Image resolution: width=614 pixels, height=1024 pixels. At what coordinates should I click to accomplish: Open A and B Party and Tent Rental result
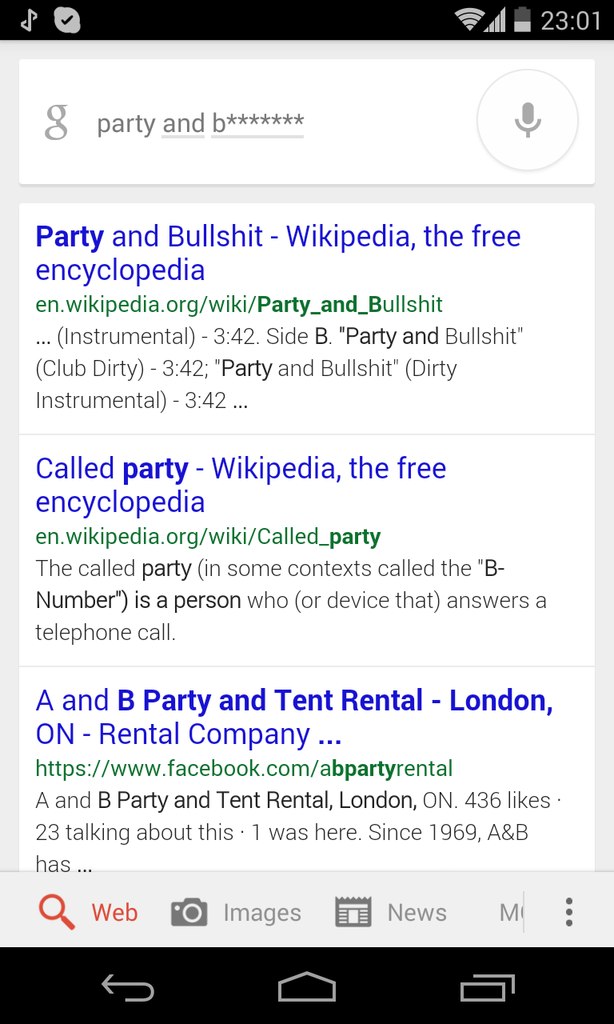coord(294,717)
